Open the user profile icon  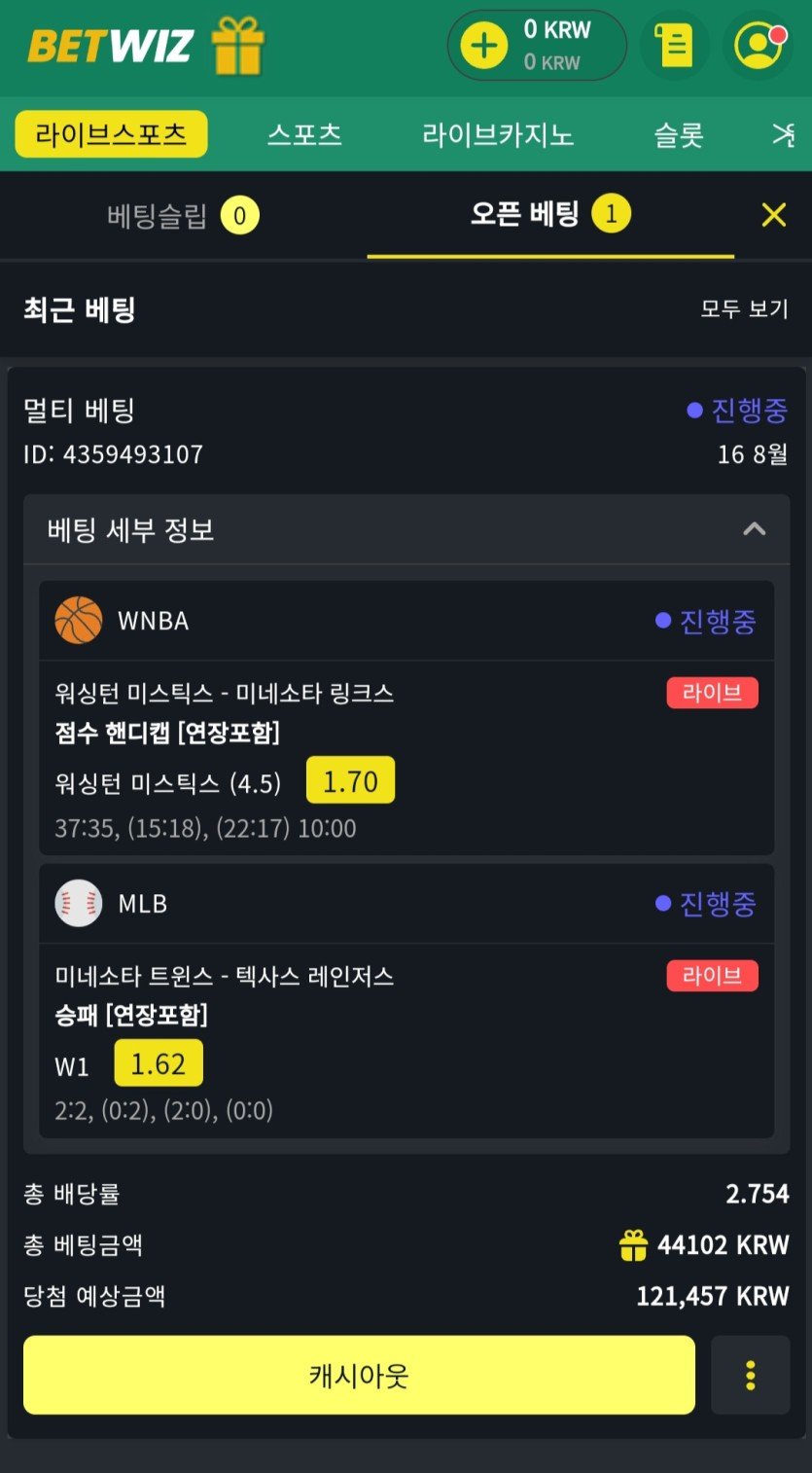759,46
